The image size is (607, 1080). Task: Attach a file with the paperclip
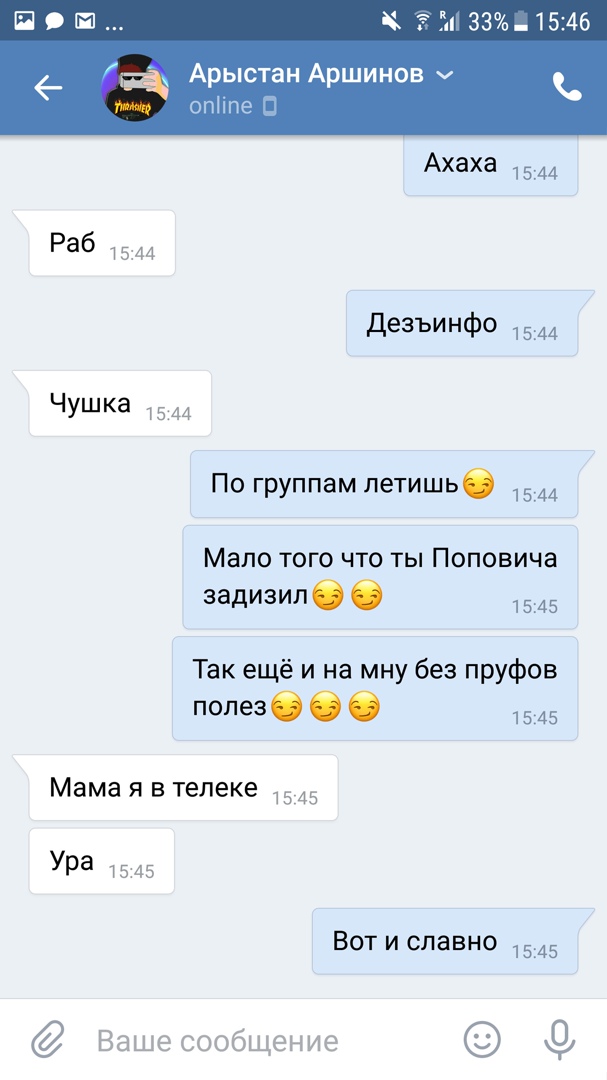pos(47,1040)
